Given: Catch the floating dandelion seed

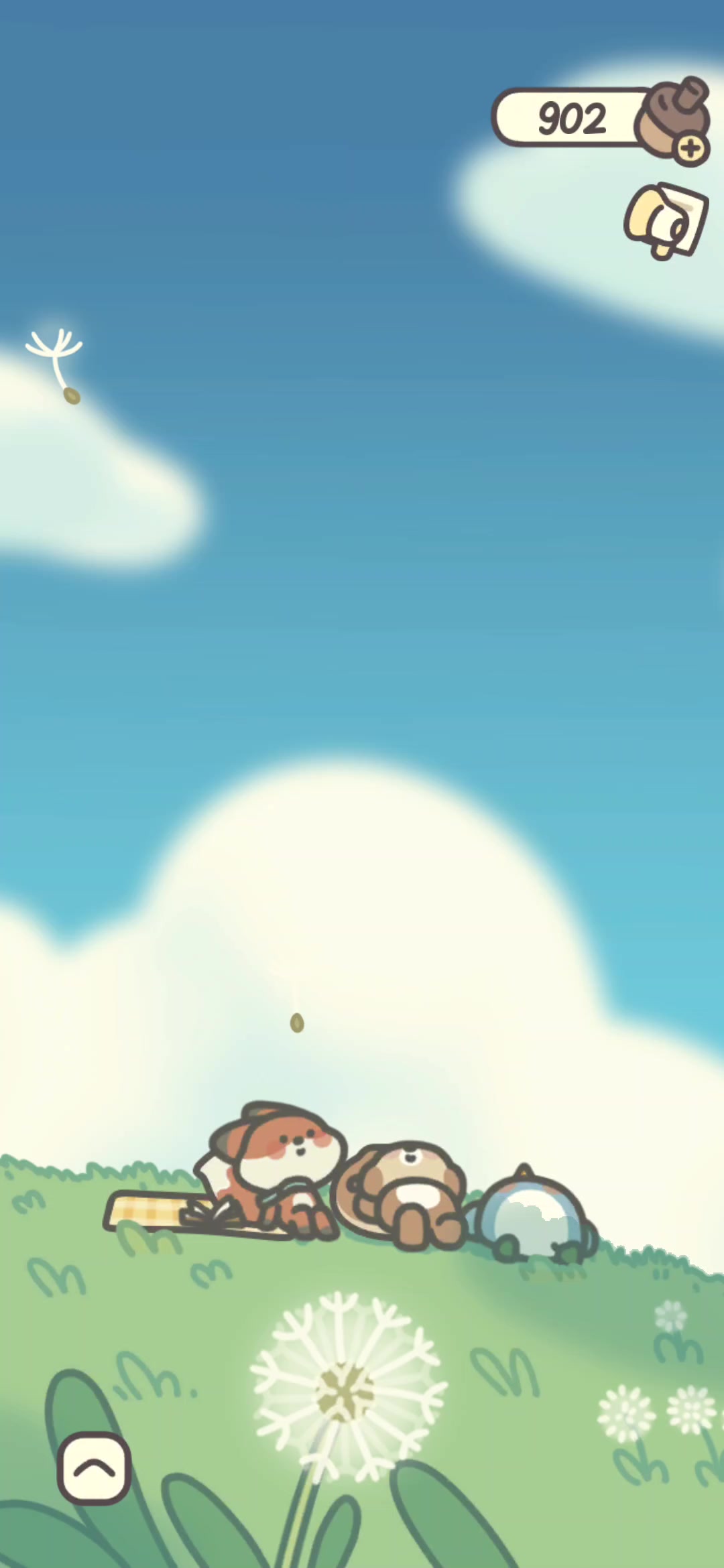Looking at the screenshot, I should pyautogui.click(x=56, y=363).
